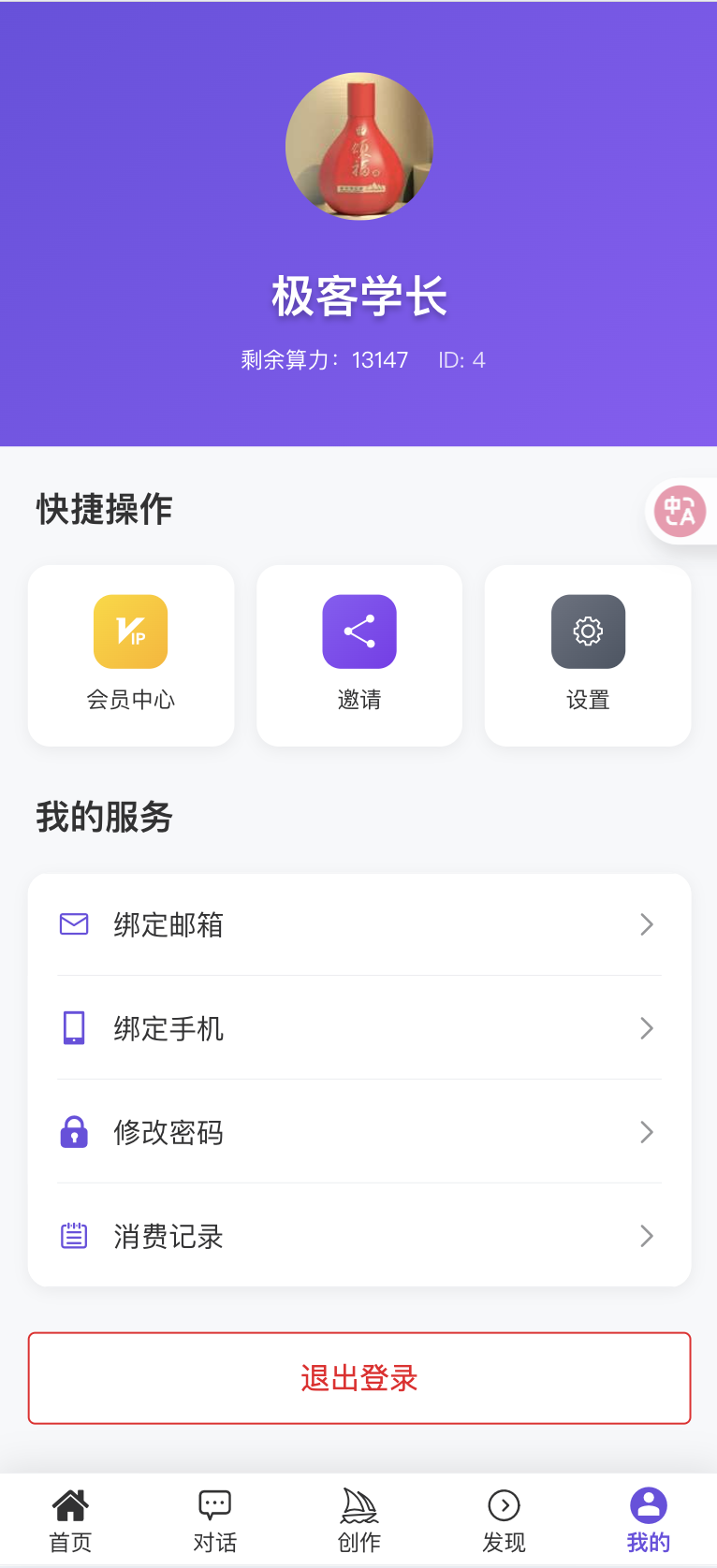The image size is (717, 1568).
Task: Open the 邀请 invite card
Action: (x=359, y=655)
